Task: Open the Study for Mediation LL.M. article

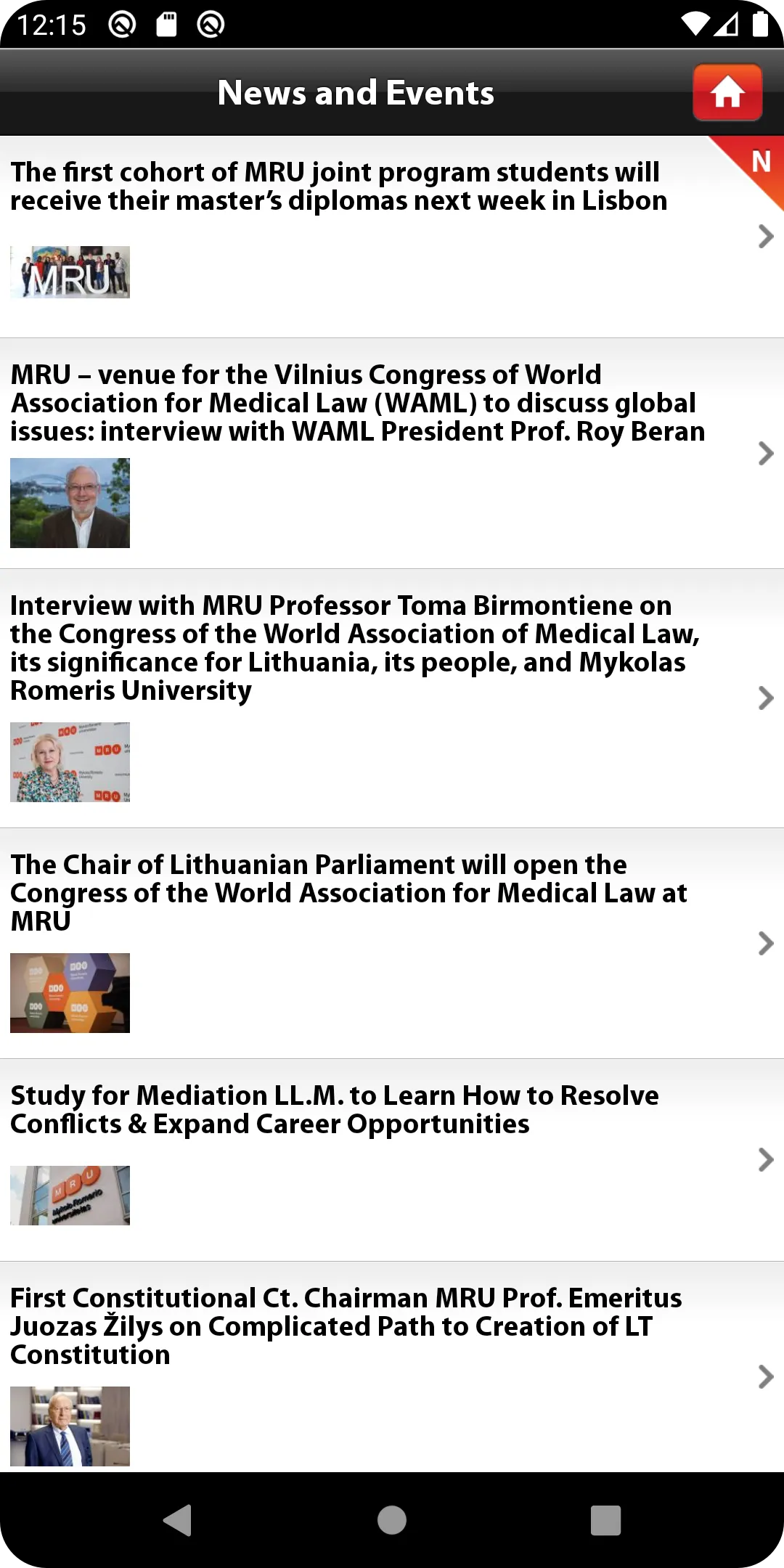Action: pyautogui.click(x=392, y=1160)
